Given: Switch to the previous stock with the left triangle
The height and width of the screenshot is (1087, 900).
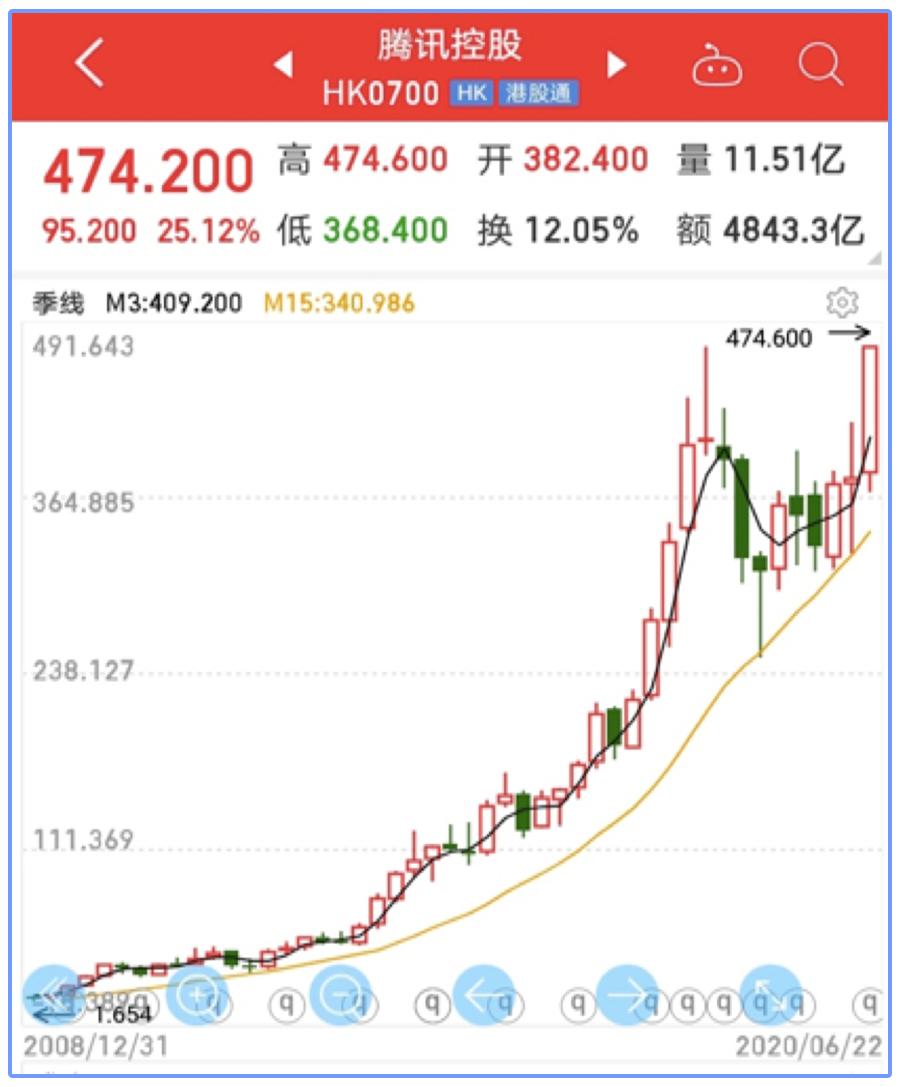Looking at the screenshot, I should (x=284, y=64).
